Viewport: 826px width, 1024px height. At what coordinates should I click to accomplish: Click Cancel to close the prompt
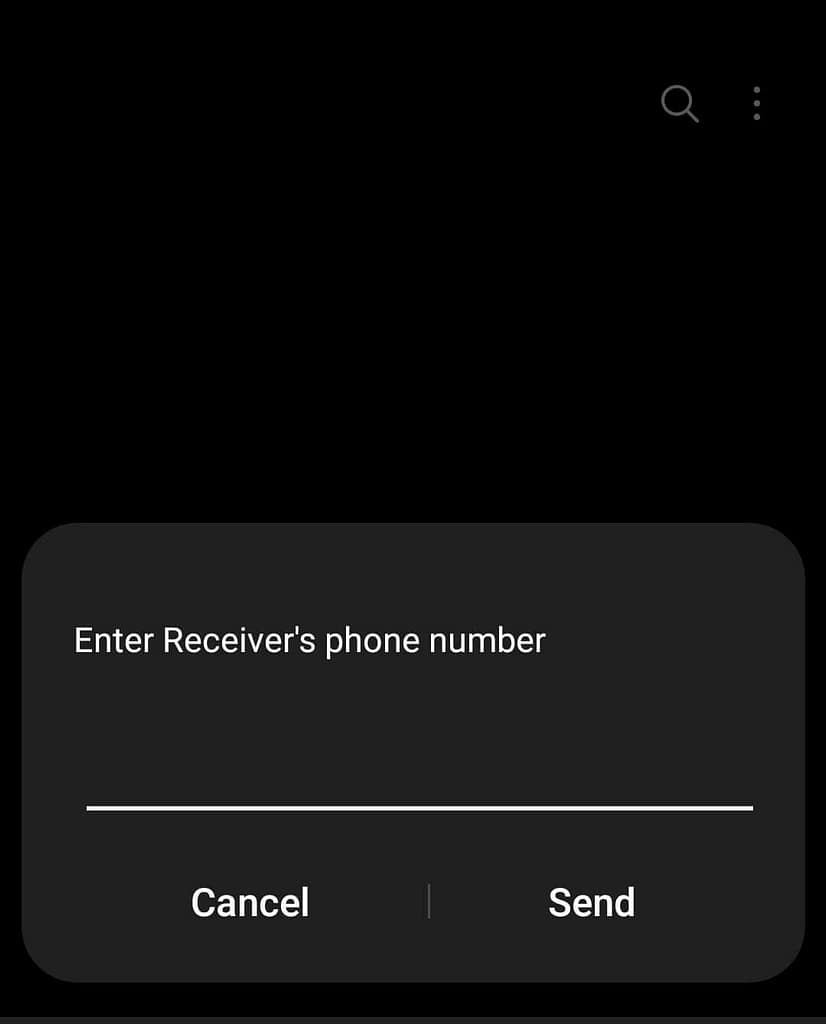point(249,902)
